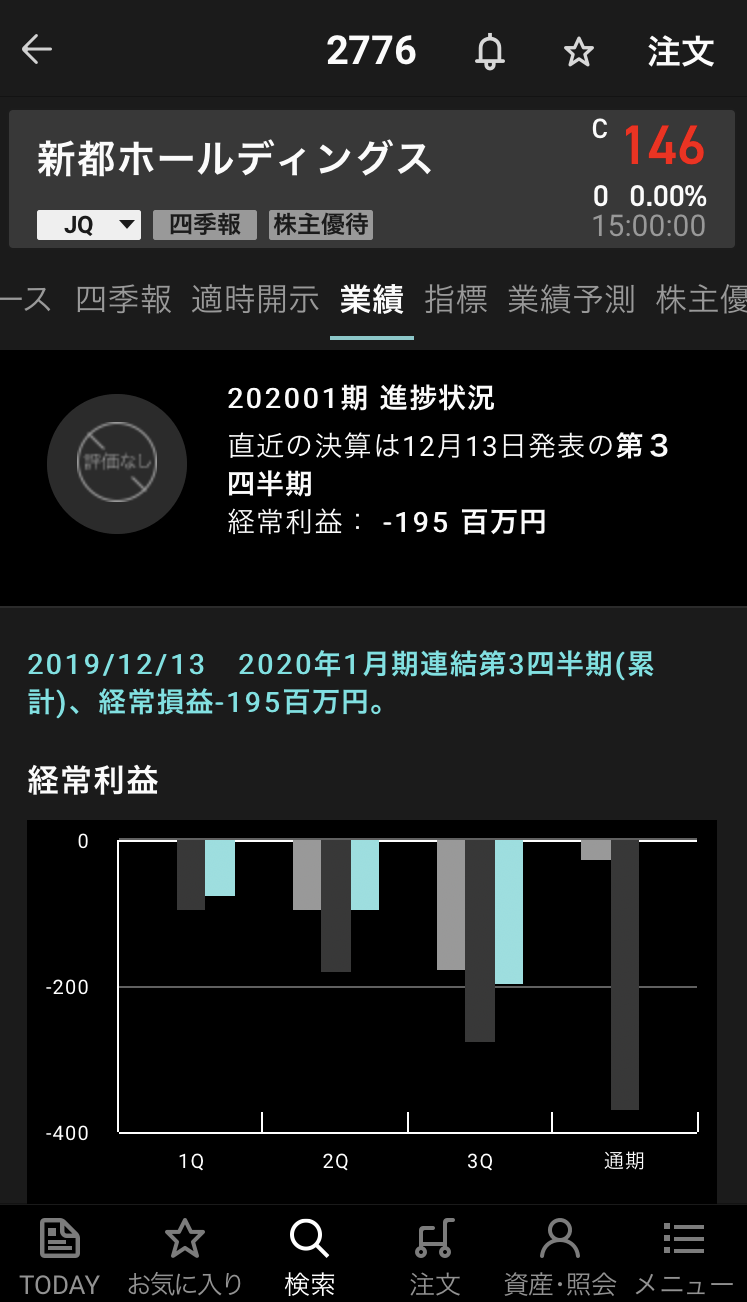The height and width of the screenshot is (1302, 747).
Task: Open the price alert bell
Action: click(x=489, y=51)
